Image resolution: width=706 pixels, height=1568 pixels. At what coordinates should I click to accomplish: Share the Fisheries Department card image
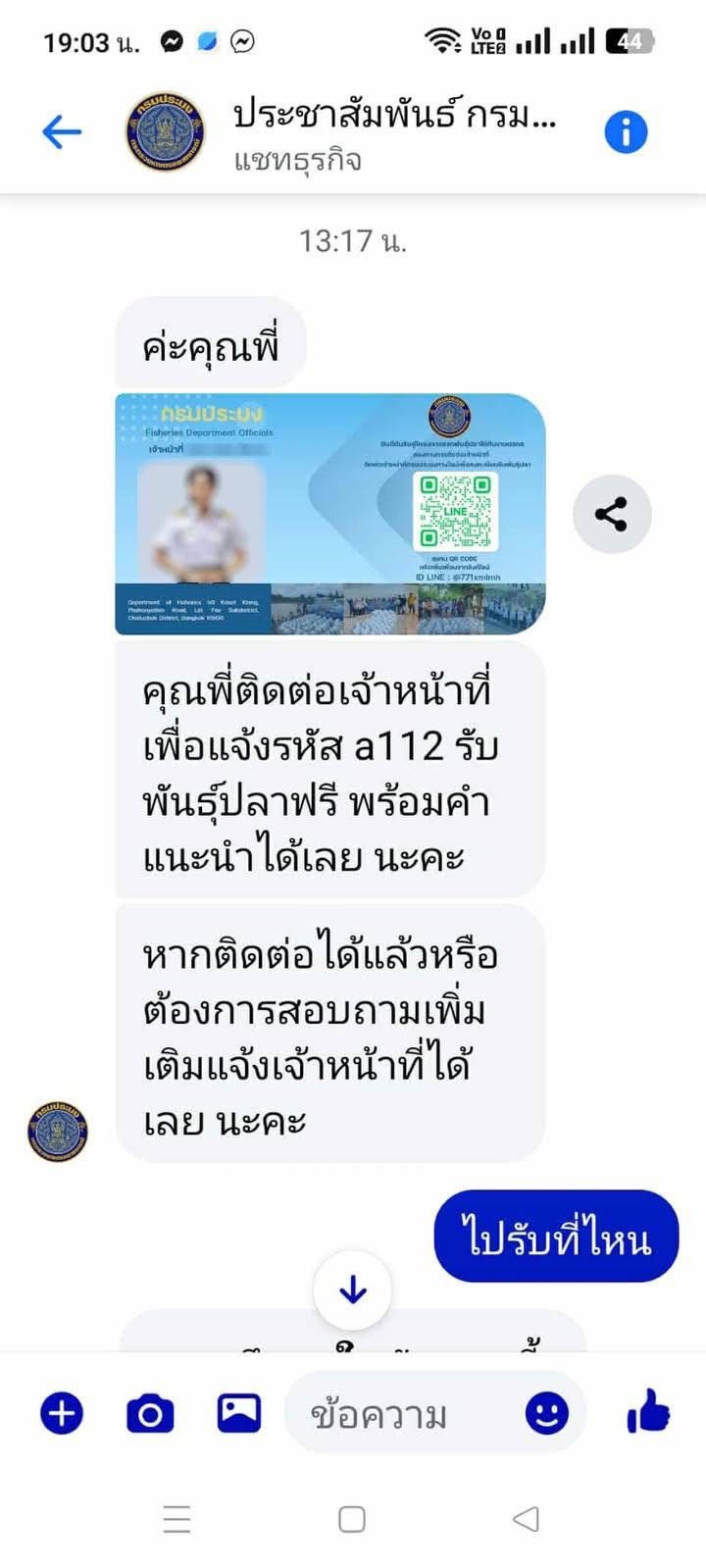point(612,514)
